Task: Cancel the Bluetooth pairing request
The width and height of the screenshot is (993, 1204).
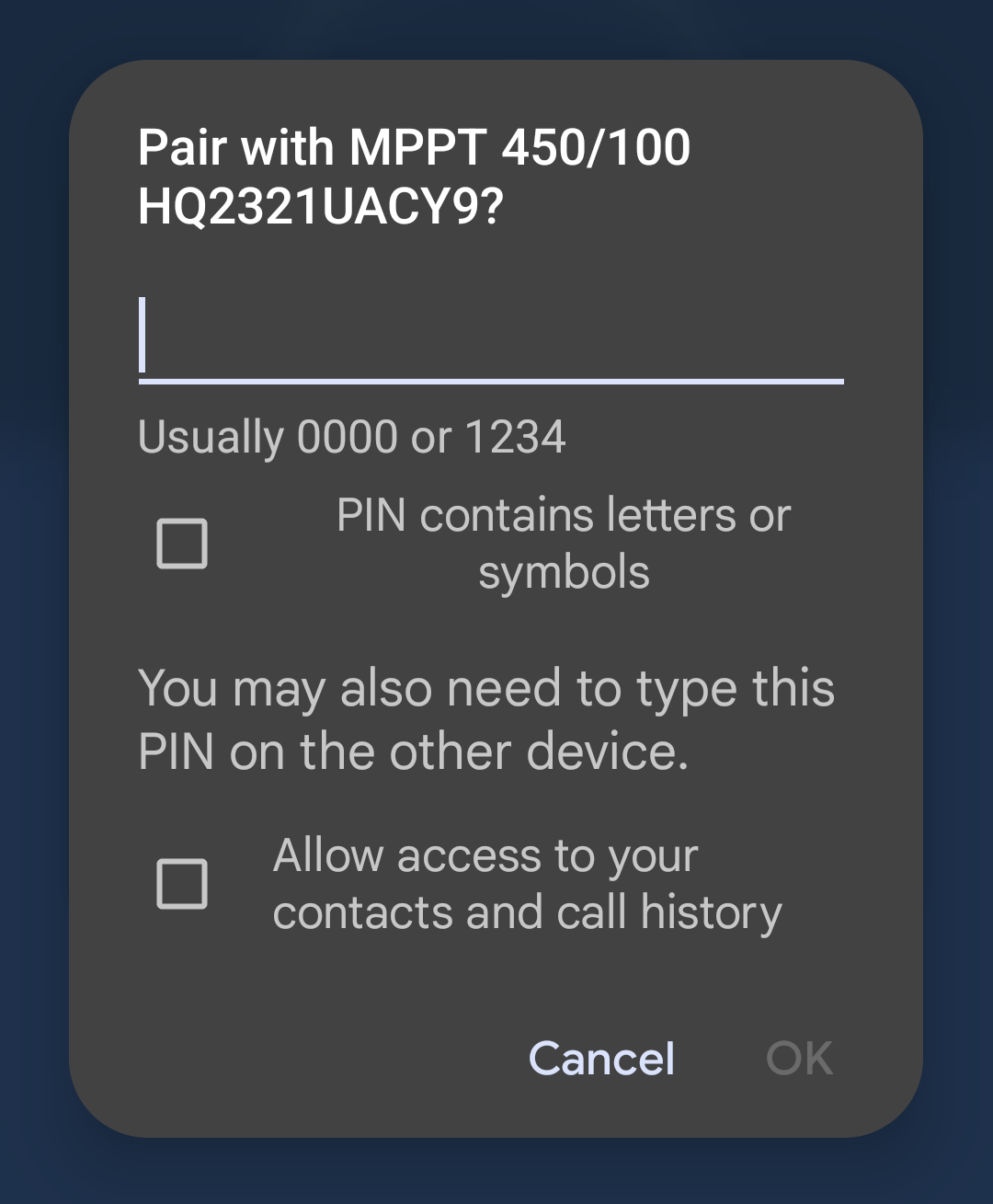Action: click(x=601, y=1059)
